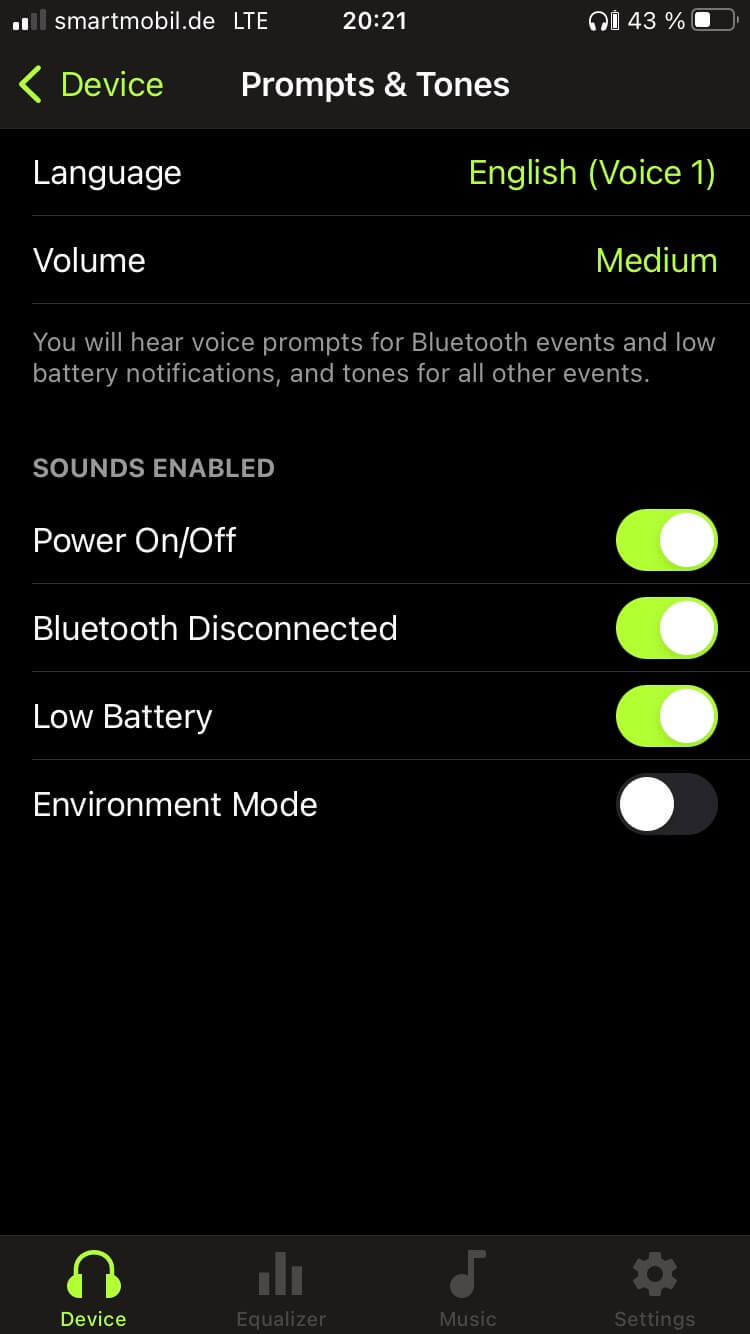
Task: Change the prompt Volume setting
Action: [x=375, y=260]
